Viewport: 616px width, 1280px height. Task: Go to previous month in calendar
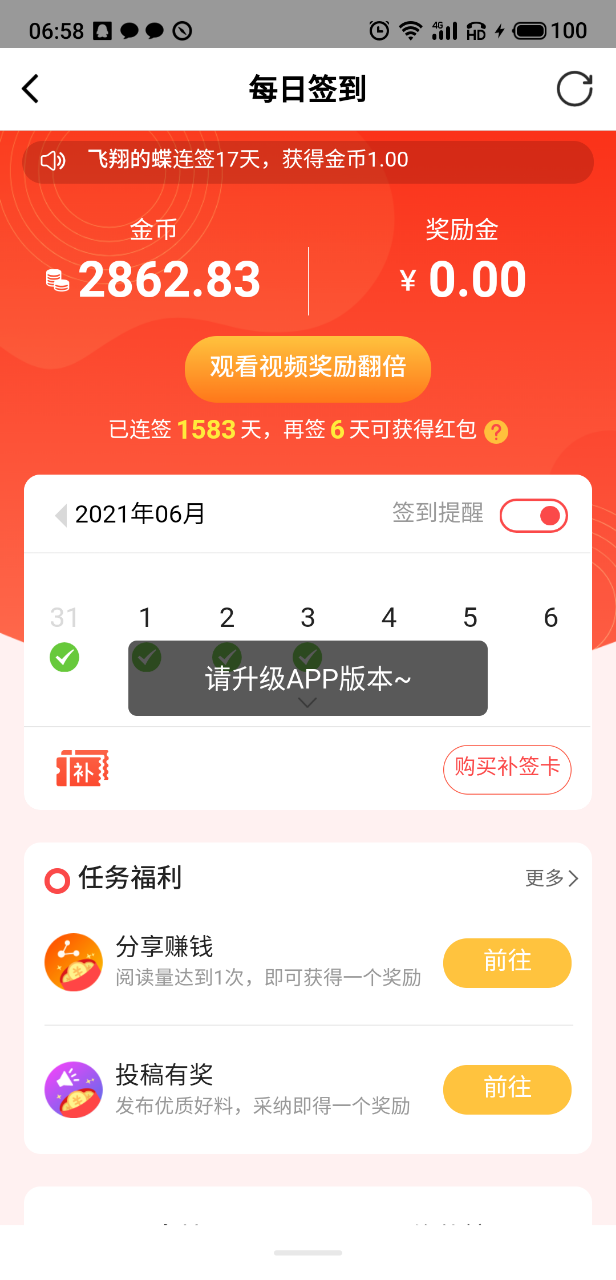[61, 515]
